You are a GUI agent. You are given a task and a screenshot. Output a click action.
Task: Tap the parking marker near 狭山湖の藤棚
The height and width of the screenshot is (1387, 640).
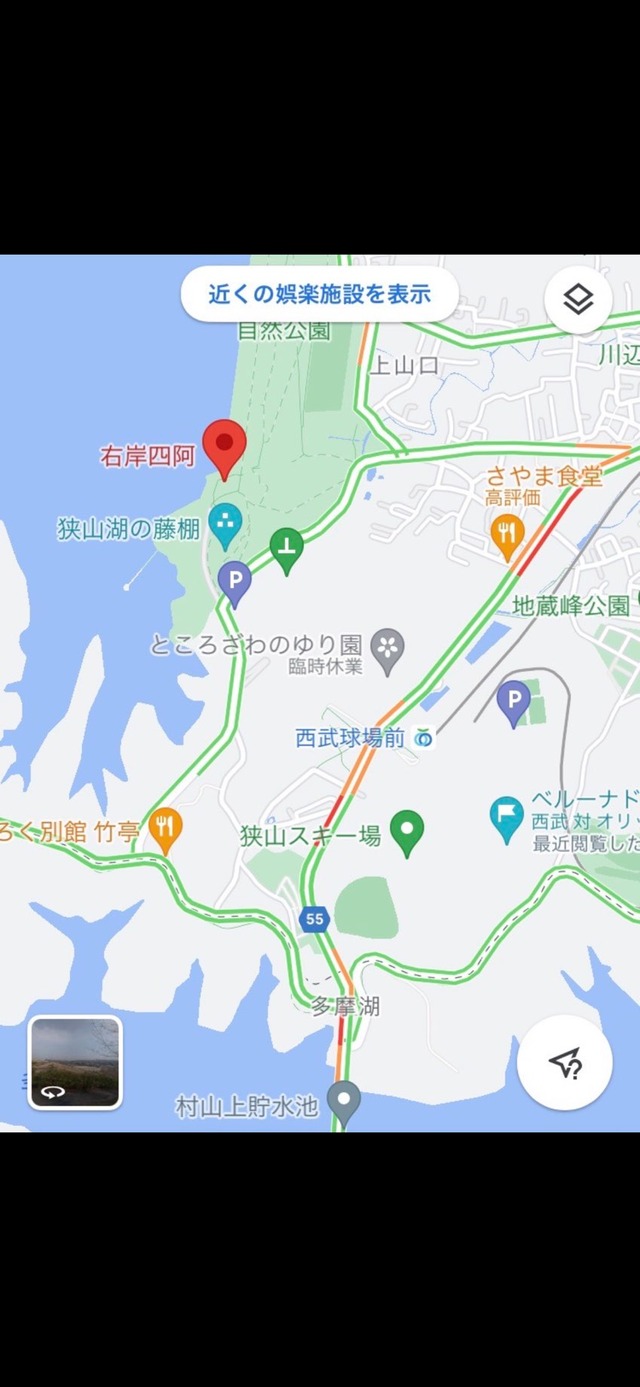[235, 581]
